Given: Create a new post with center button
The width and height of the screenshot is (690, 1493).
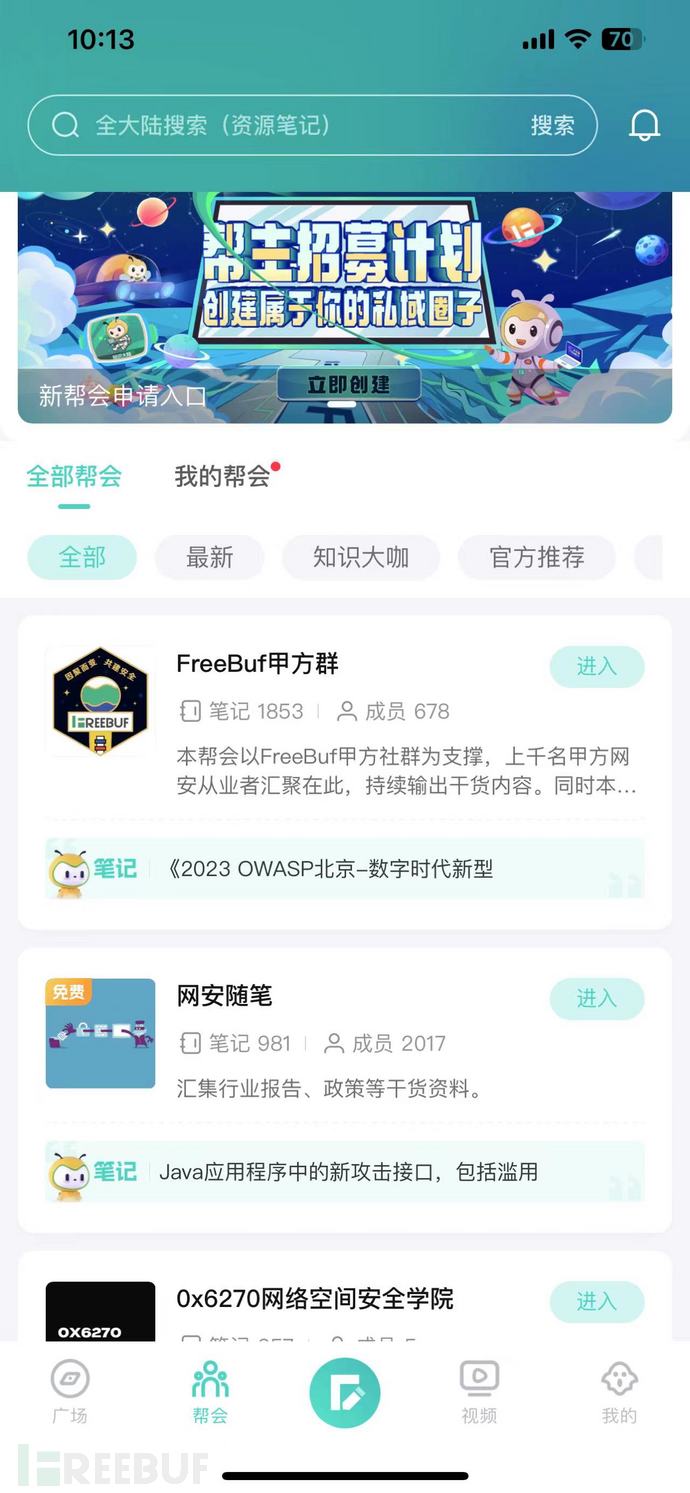Looking at the screenshot, I should click(345, 1392).
